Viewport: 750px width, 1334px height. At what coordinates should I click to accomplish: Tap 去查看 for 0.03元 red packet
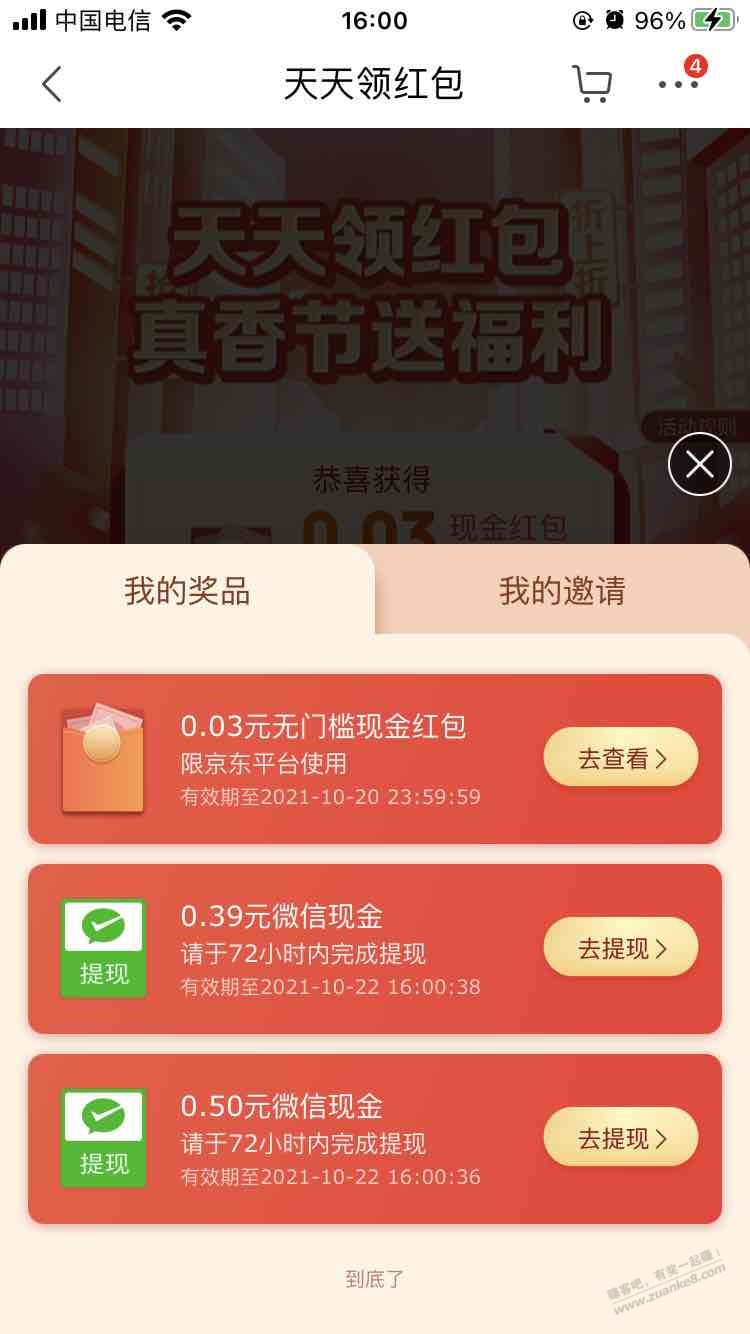(620, 758)
